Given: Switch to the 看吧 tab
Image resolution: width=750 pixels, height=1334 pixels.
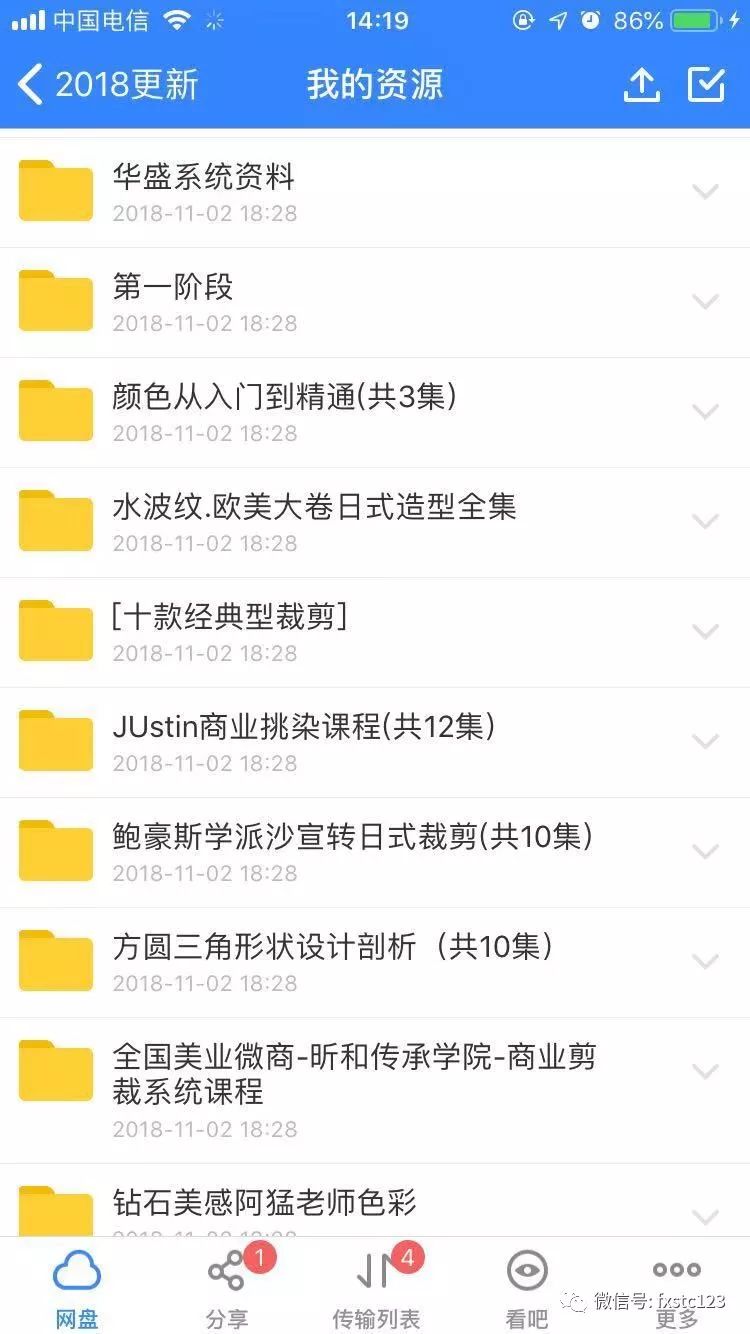Looking at the screenshot, I should click(x=527, y=1286).
